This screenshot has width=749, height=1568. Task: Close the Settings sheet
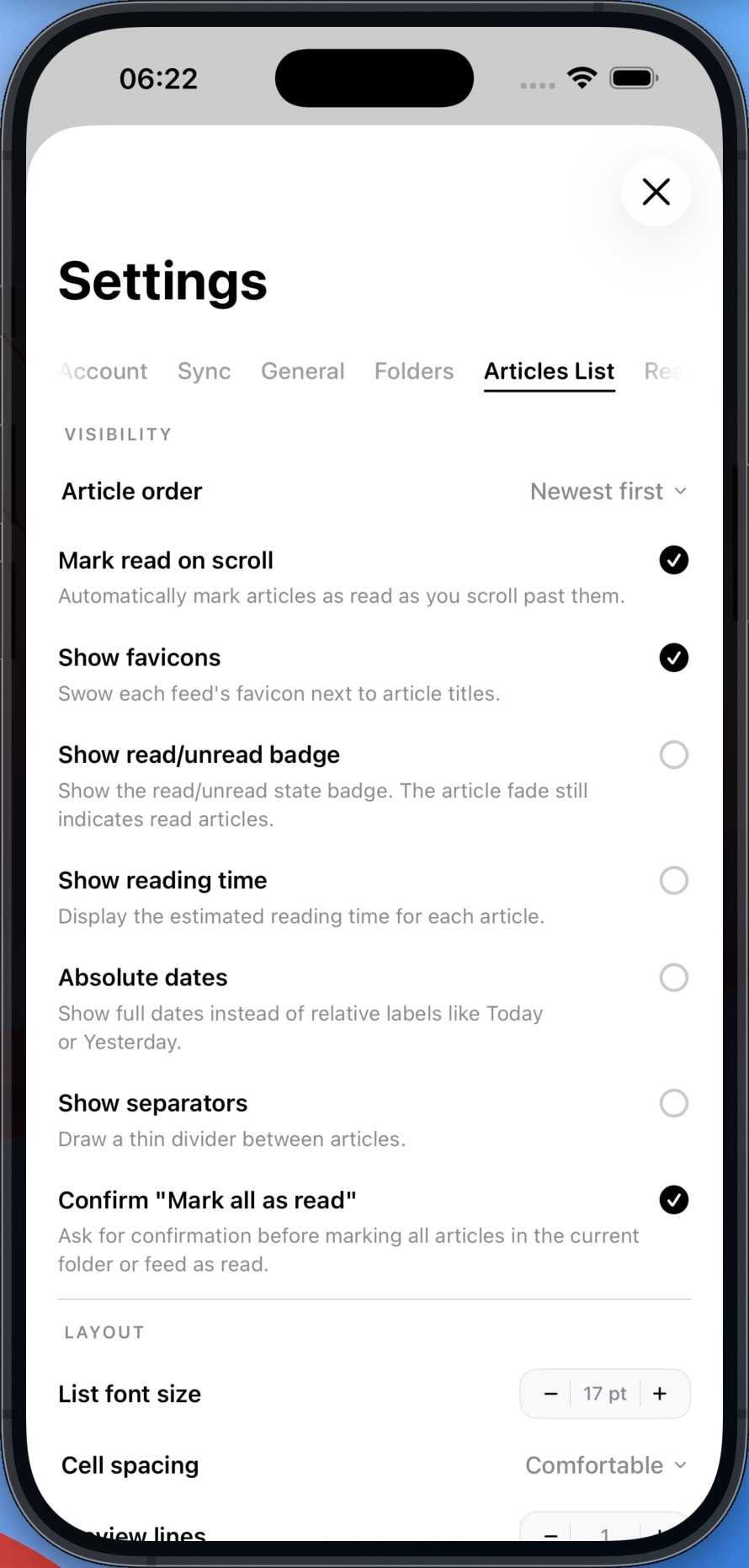coord(656,192)
